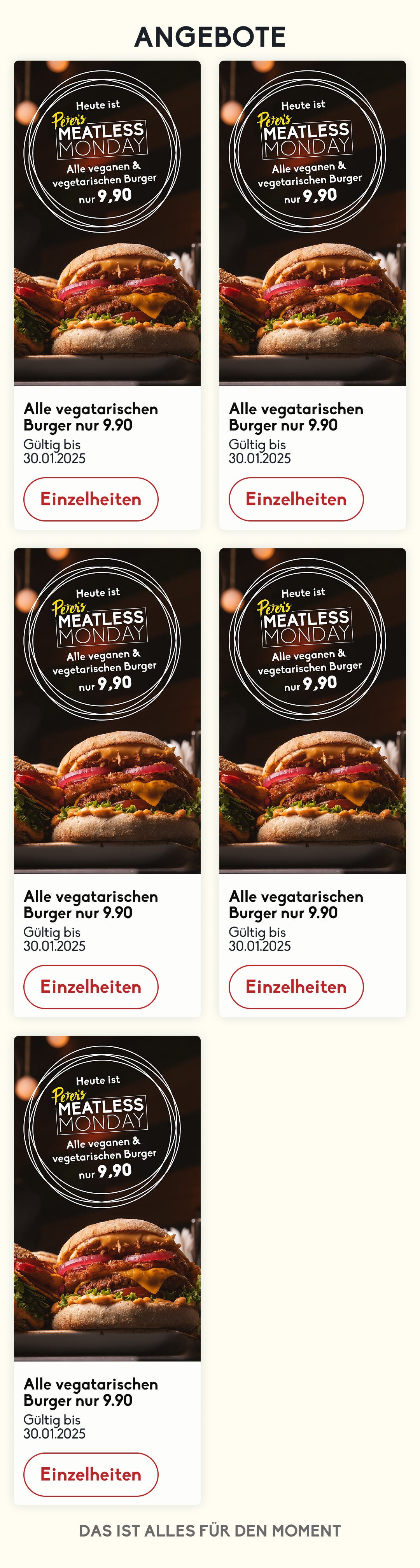Tap Einzelheiten on the last offer above the footer

click(91, 1473)
